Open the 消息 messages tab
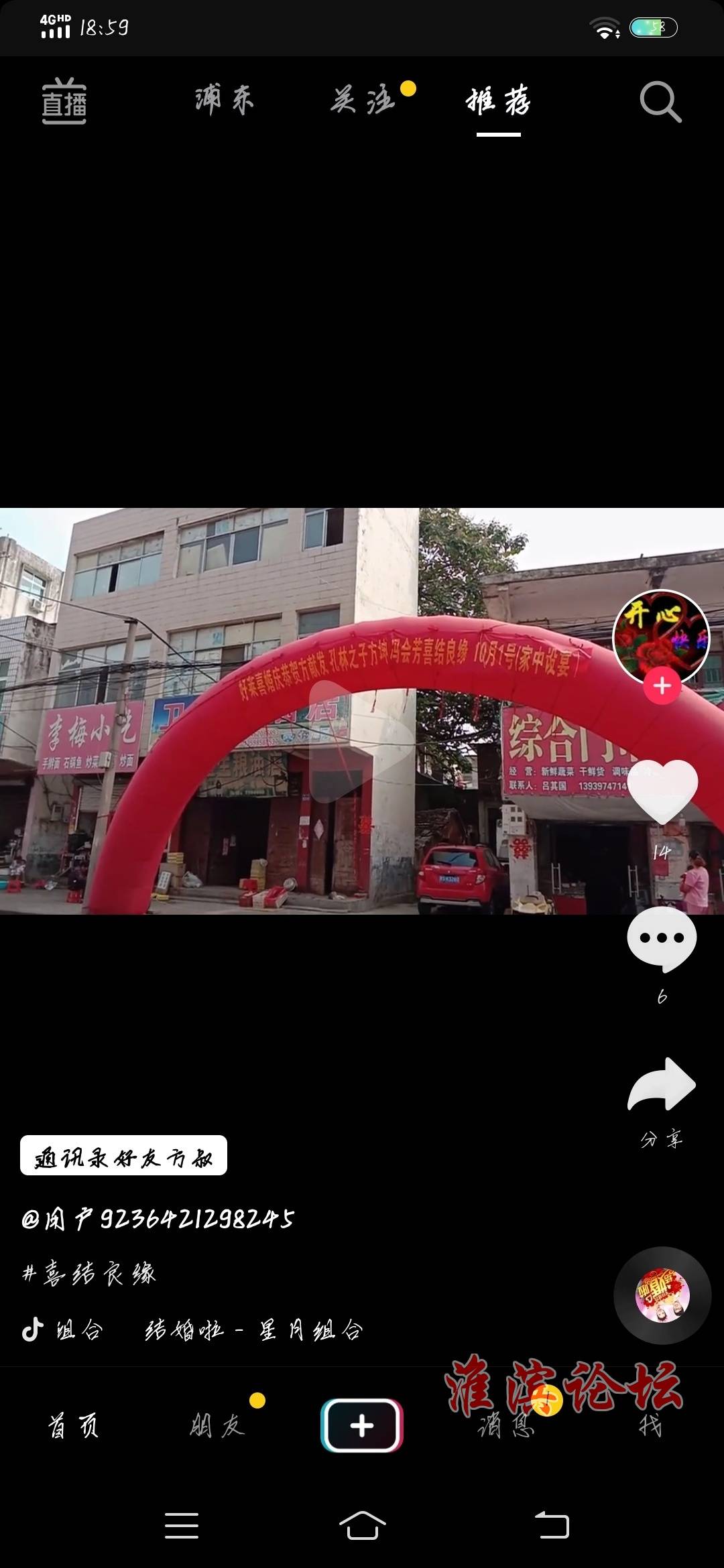This screenshot has height=1568, width=724. click(x=507, y=1425)
